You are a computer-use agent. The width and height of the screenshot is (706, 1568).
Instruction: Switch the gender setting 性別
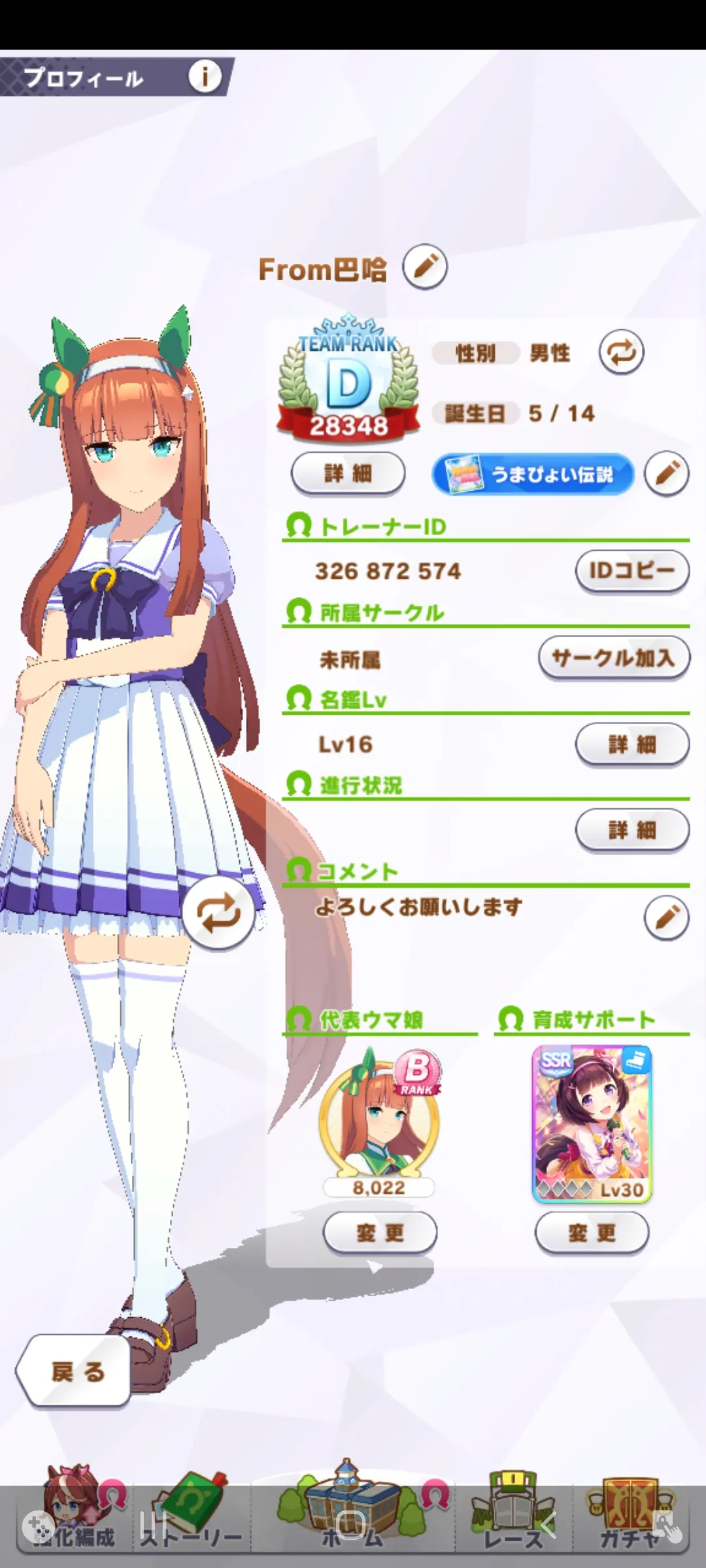[x=621, y=353]
